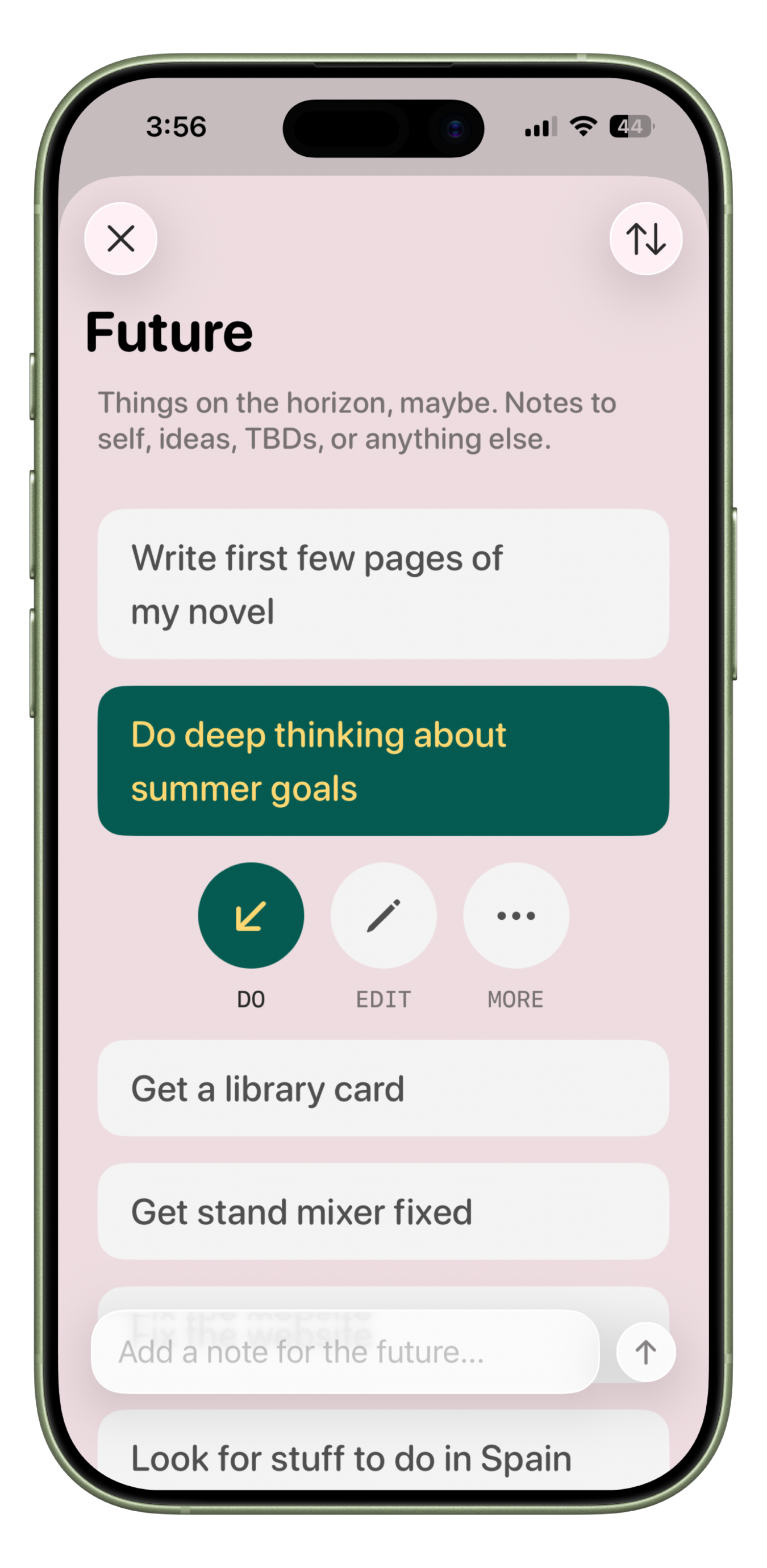Image resolution: width=767 pixels, height=1568 pixels.
Task: Select 'Look for stuff to do in Spain'
Action: (383, 1457)
